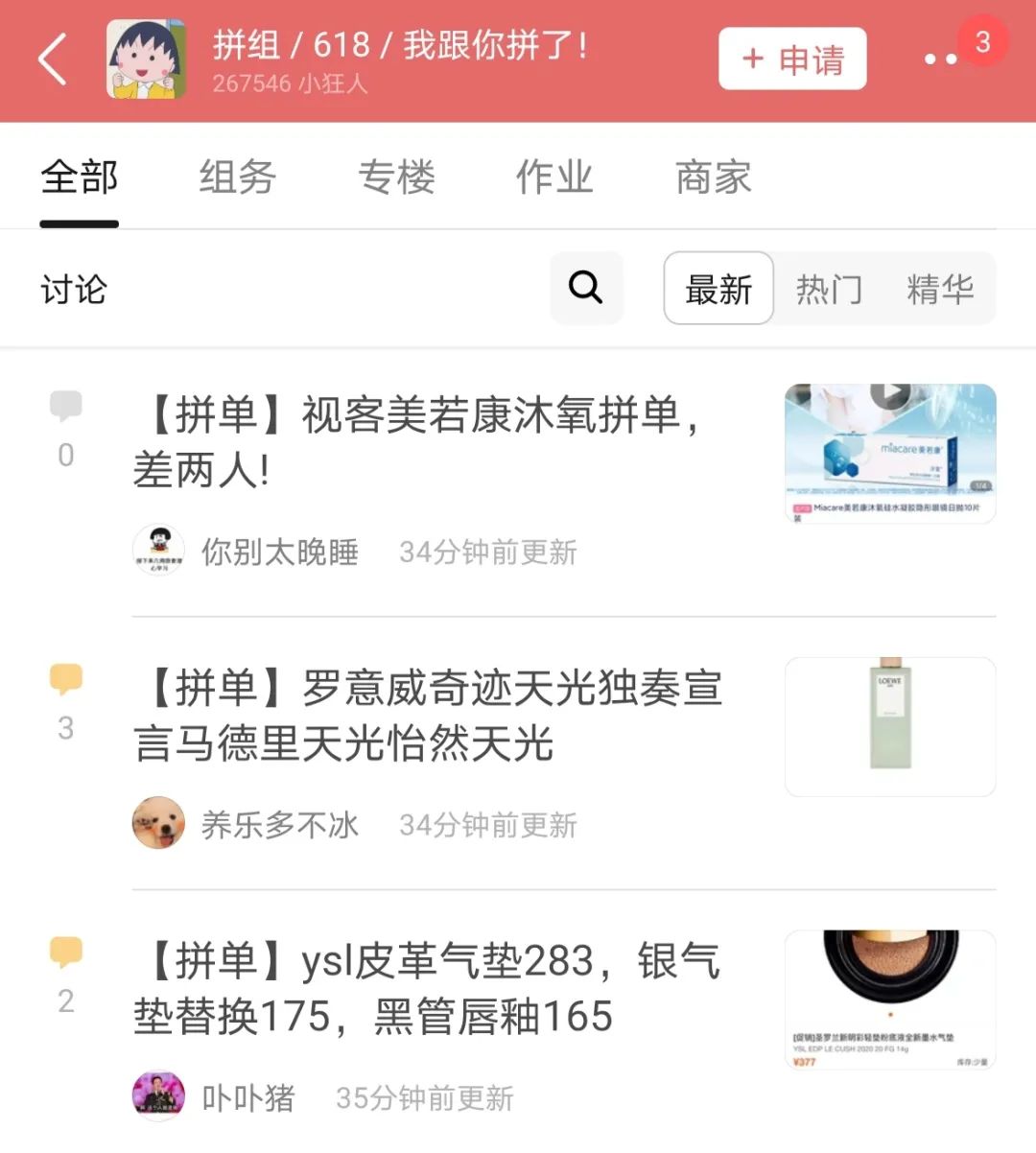
Task: Tap the 申请 join button
Action: coord(792,59)
